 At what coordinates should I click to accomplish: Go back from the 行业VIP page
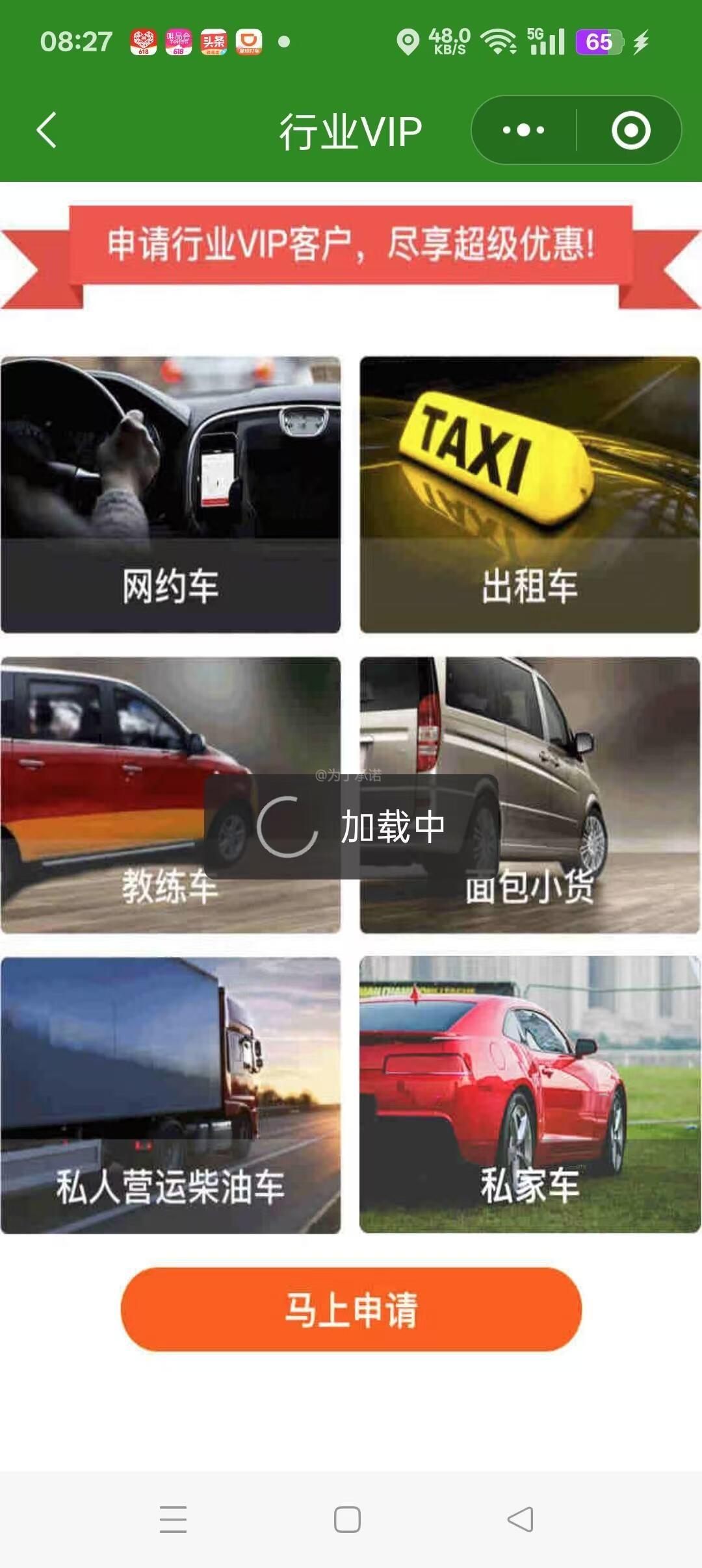tap(47, 131)
